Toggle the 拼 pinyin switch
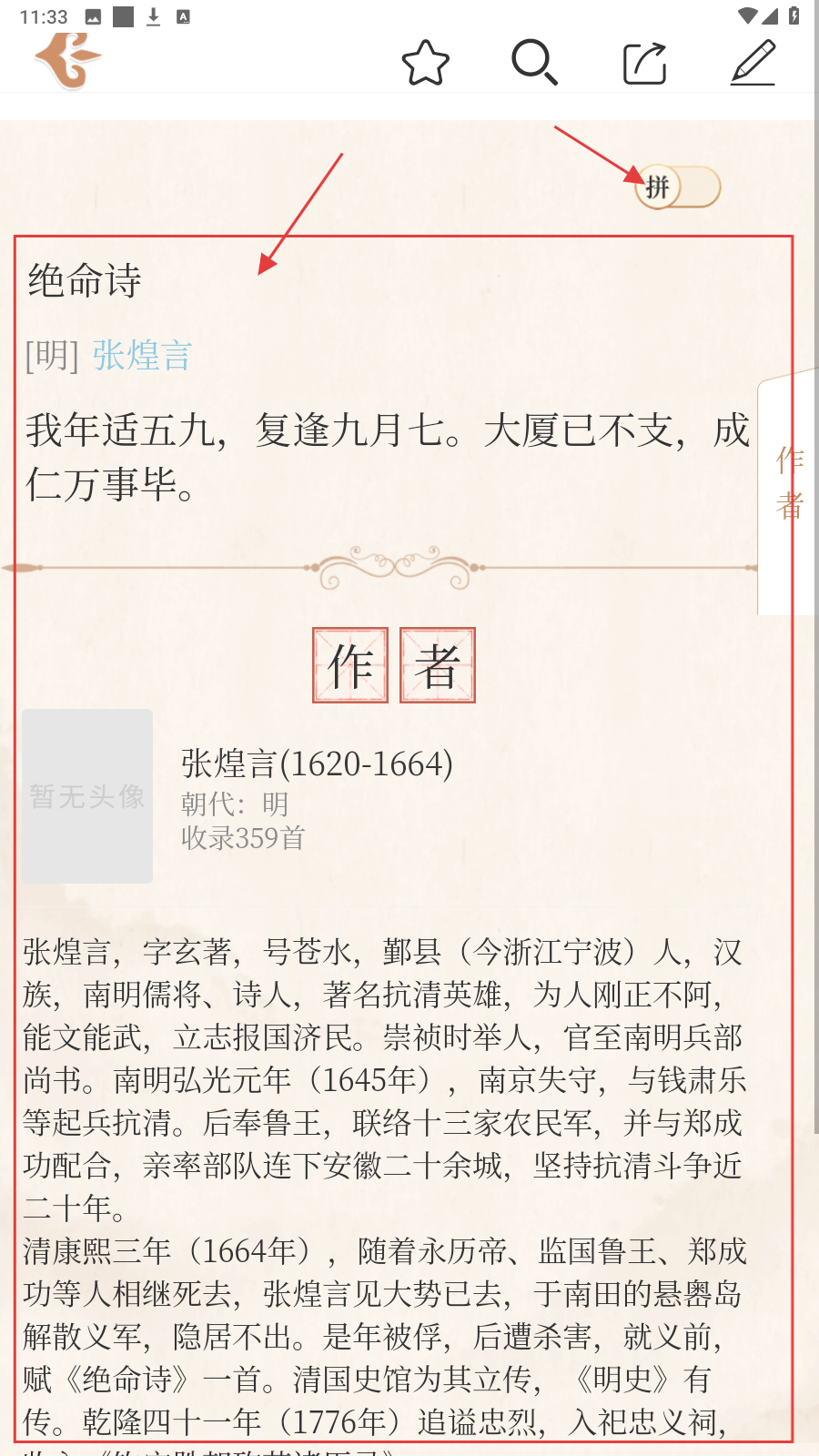 tap(678, 187)
